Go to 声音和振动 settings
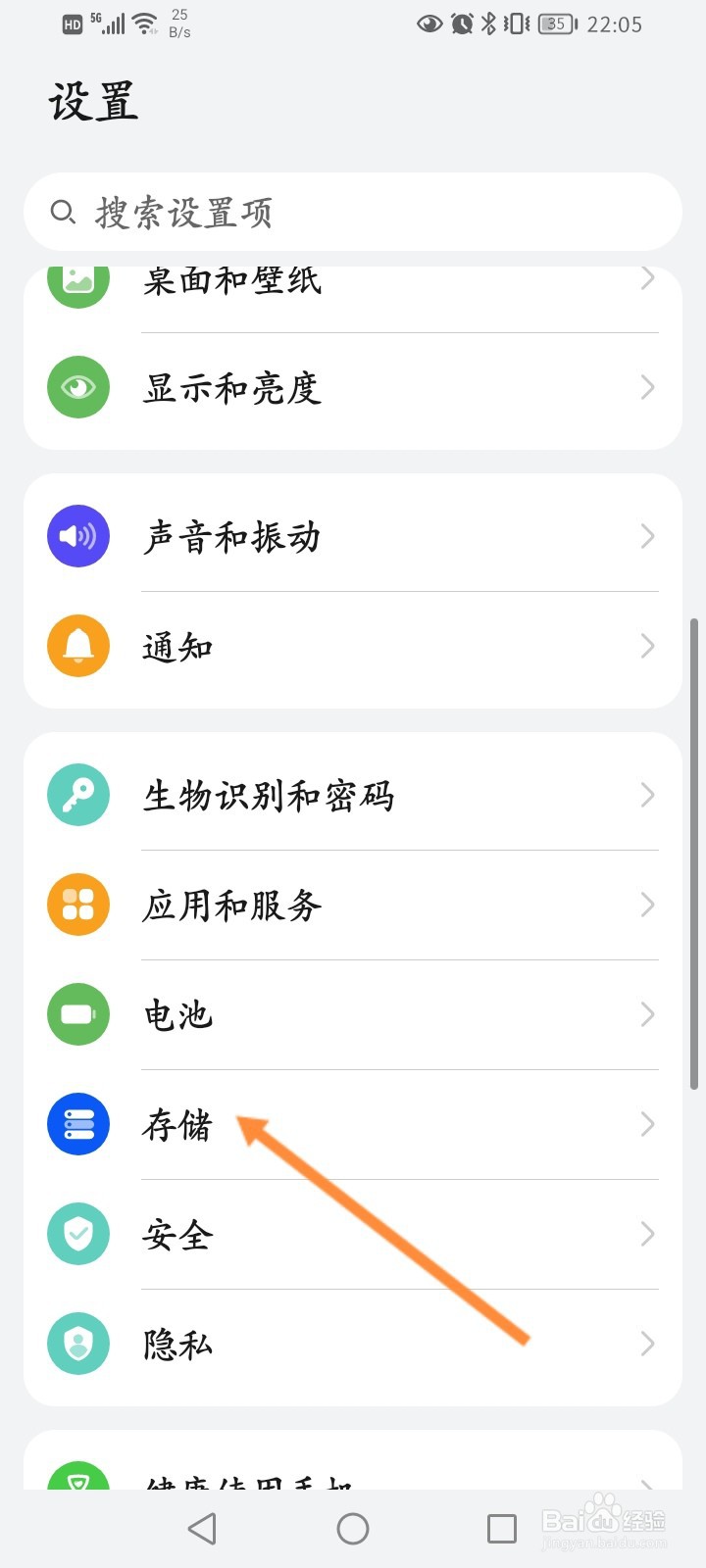706x1568 pixels. [353, 537]
